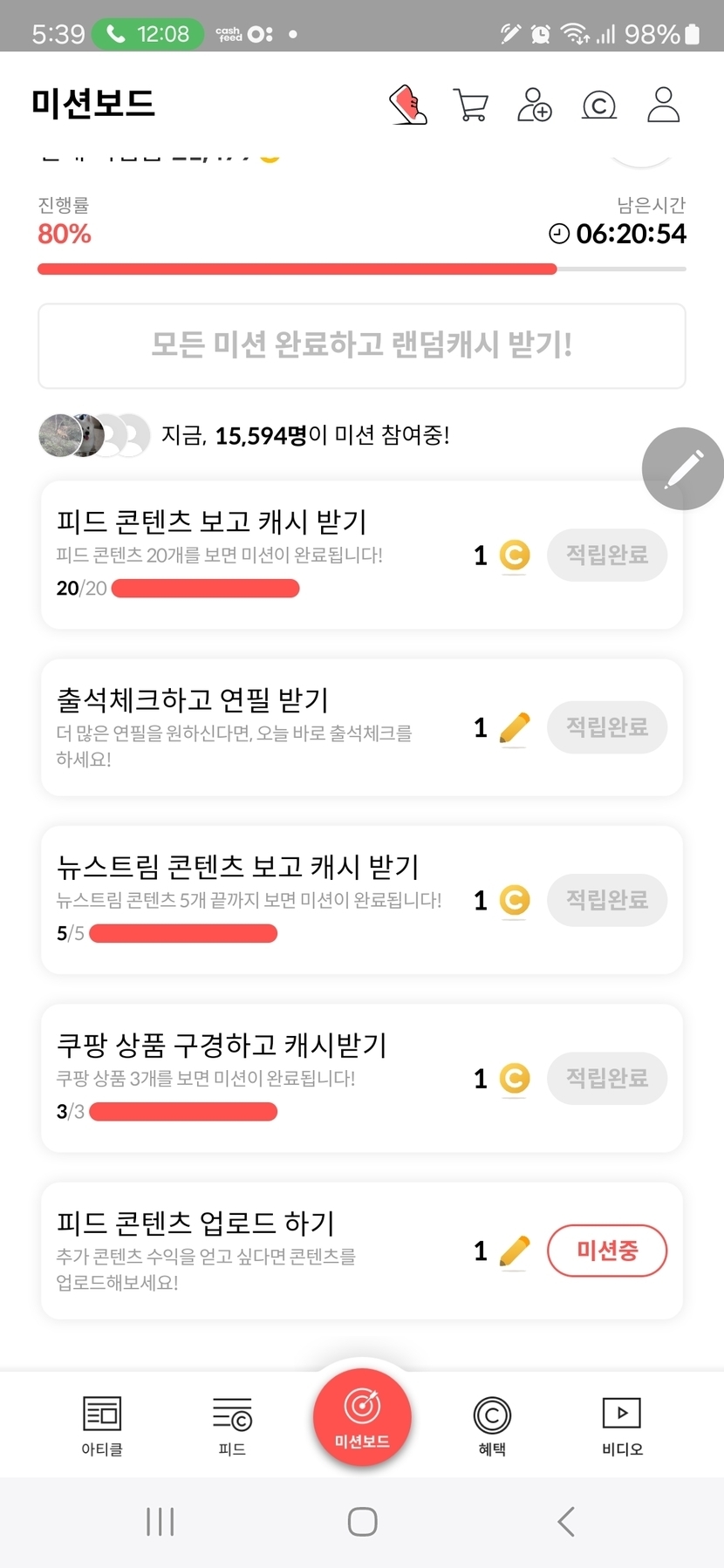Open the cash coin icon in header

[599, 106]
